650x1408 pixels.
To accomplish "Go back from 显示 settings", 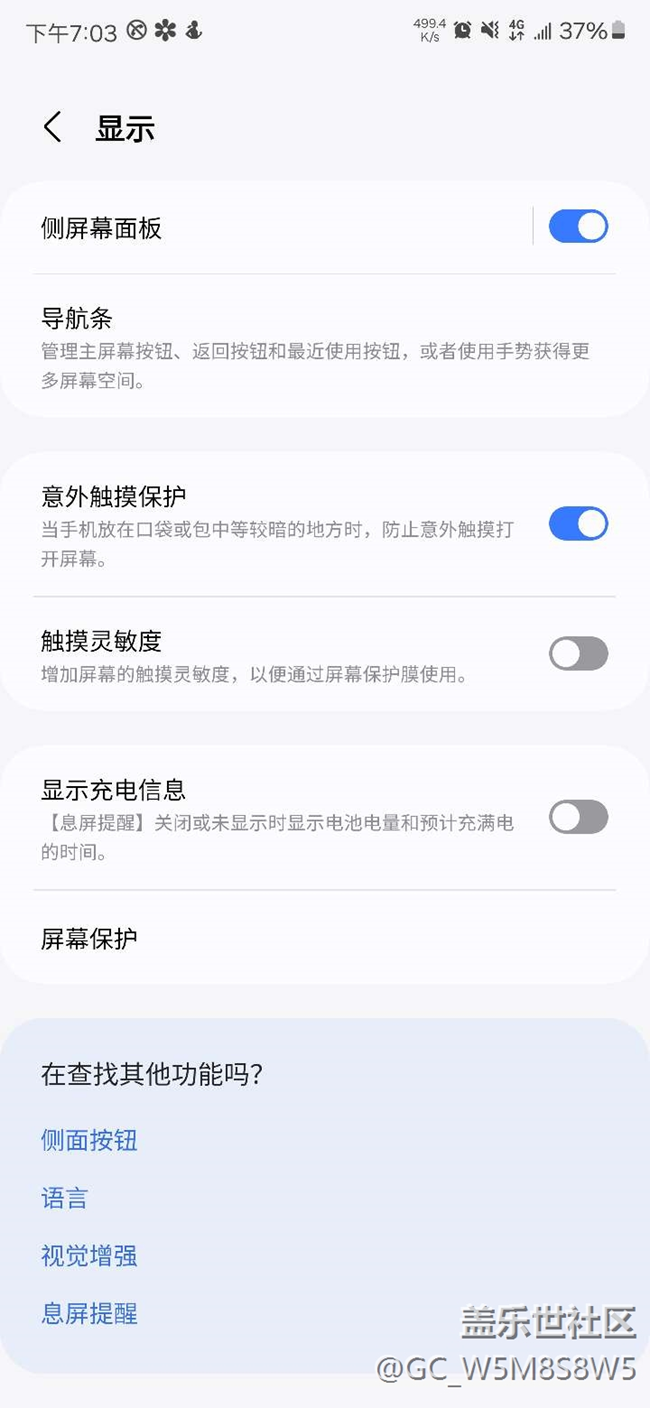I will pyautogui.click(x=52, y=128).
